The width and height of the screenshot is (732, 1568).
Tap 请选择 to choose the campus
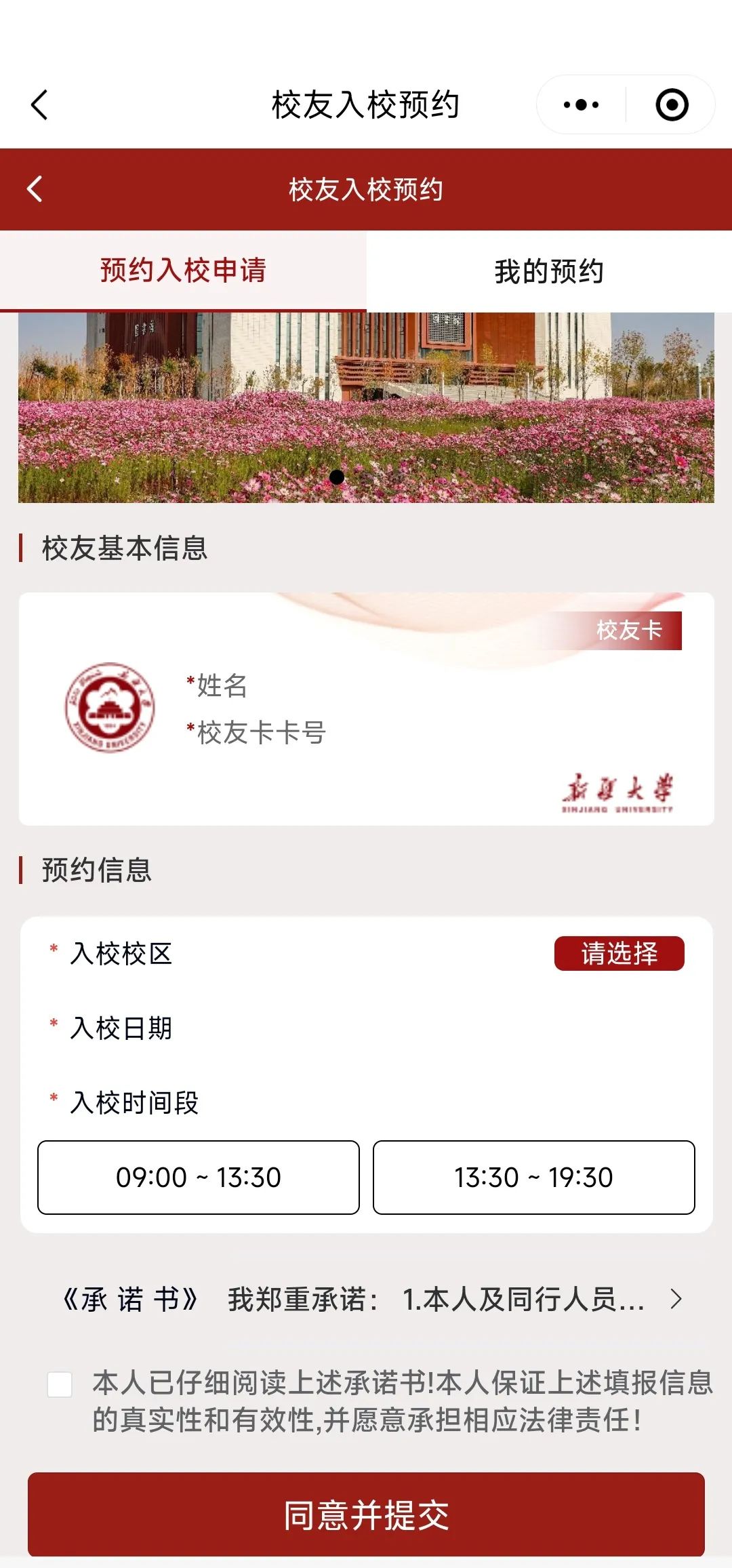619,954
